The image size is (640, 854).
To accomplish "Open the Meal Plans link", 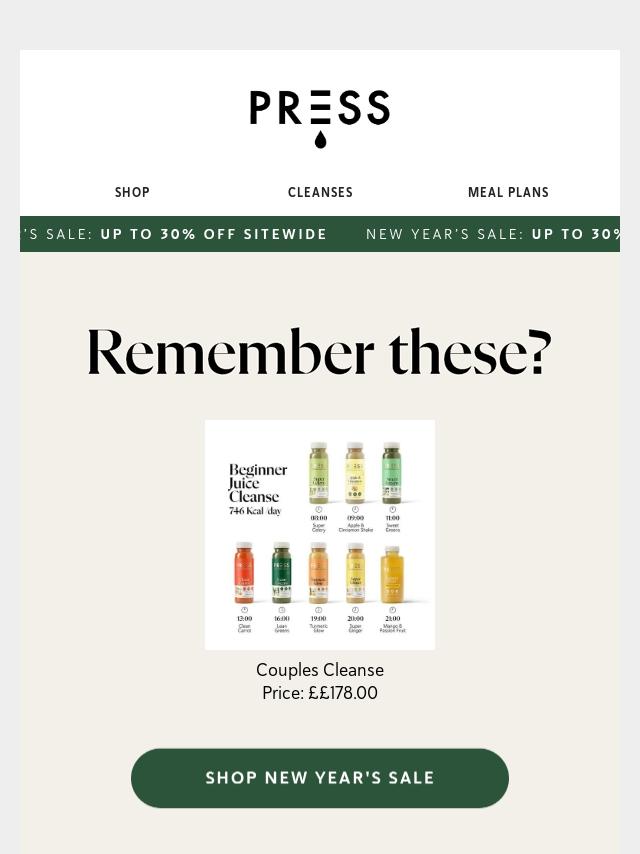I will [x=508, y=192].
